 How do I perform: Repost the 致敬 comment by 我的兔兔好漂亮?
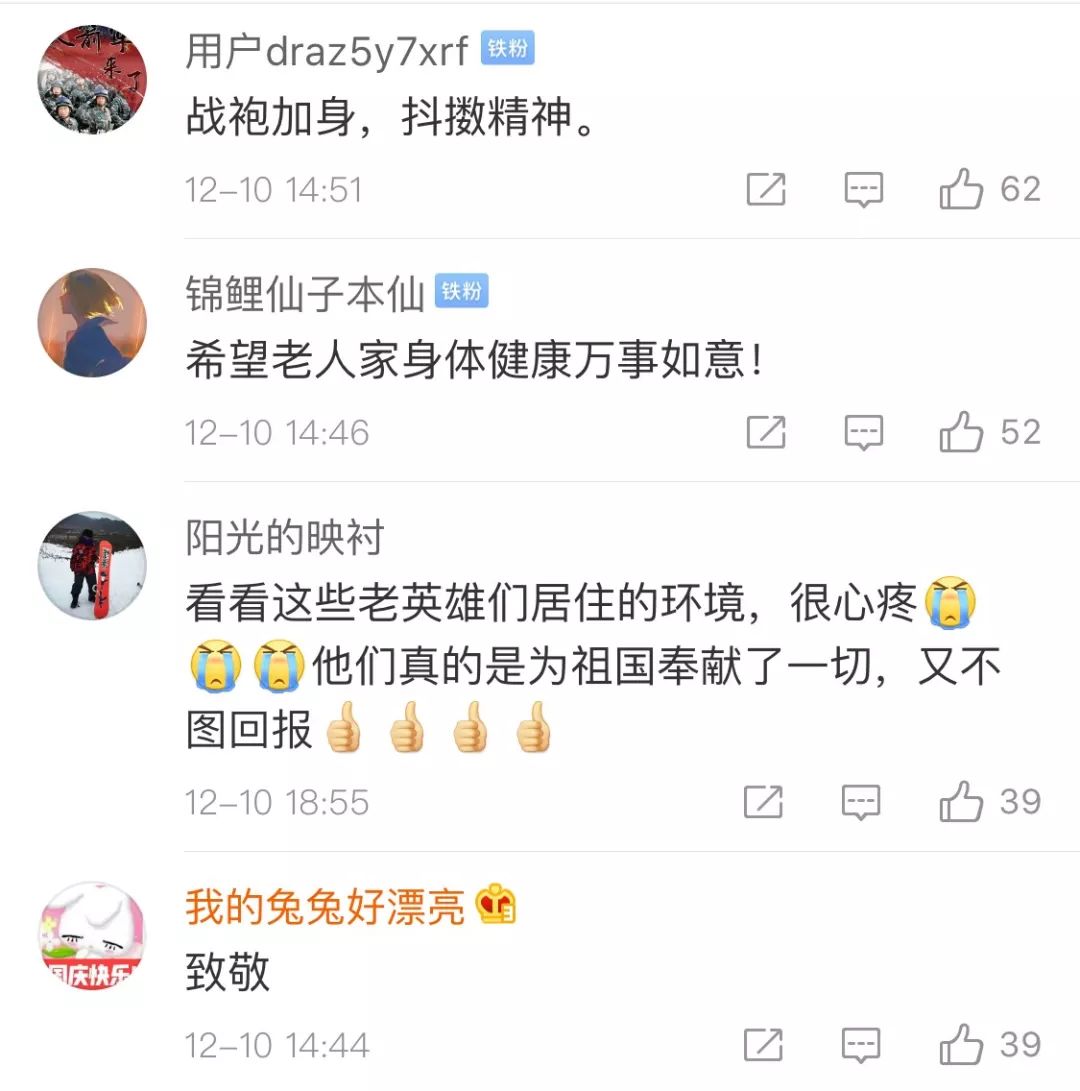pyautogui.click(x=764, y=1045)
